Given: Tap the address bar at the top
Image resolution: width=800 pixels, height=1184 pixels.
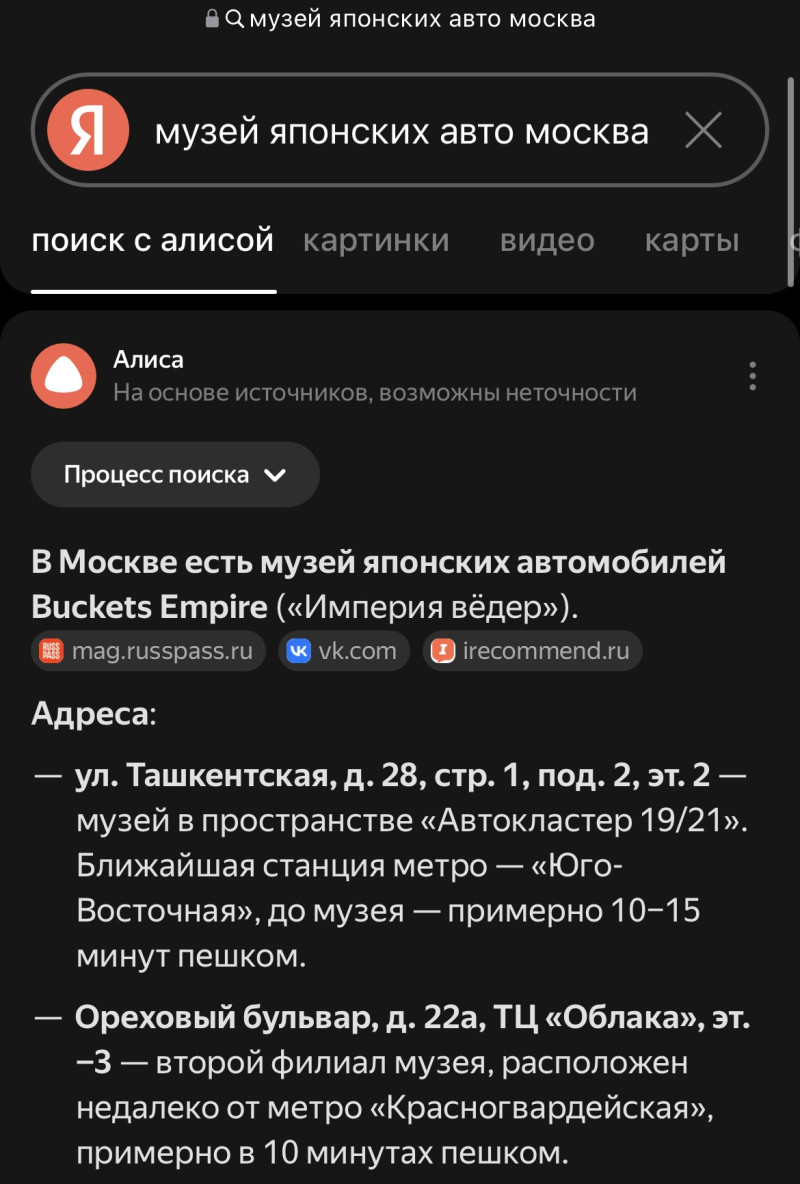Looking at the screenshot, I should [x=400, y=19].
